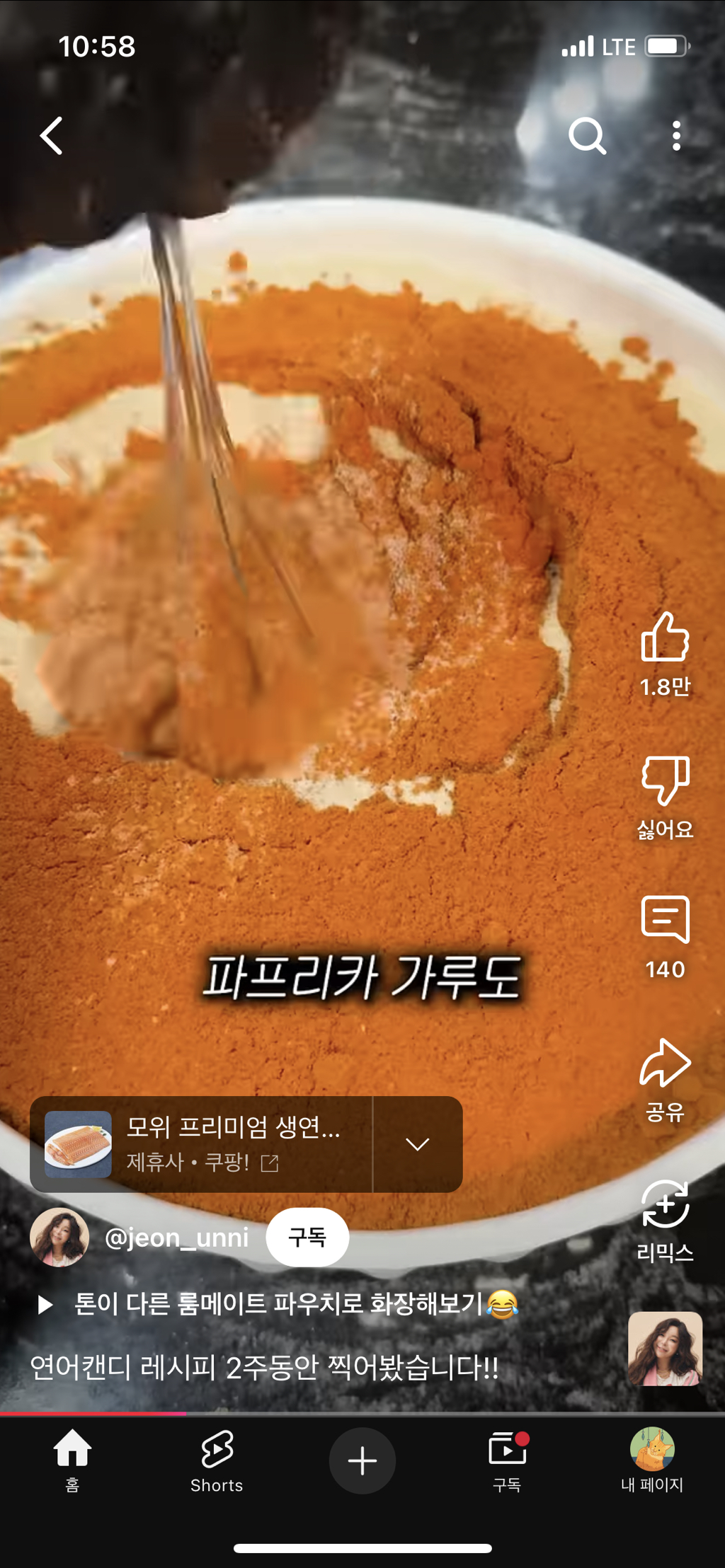Screen dimensions: 725x1568
Task: Tap the plus create button
Action: tap(362, 1460)
